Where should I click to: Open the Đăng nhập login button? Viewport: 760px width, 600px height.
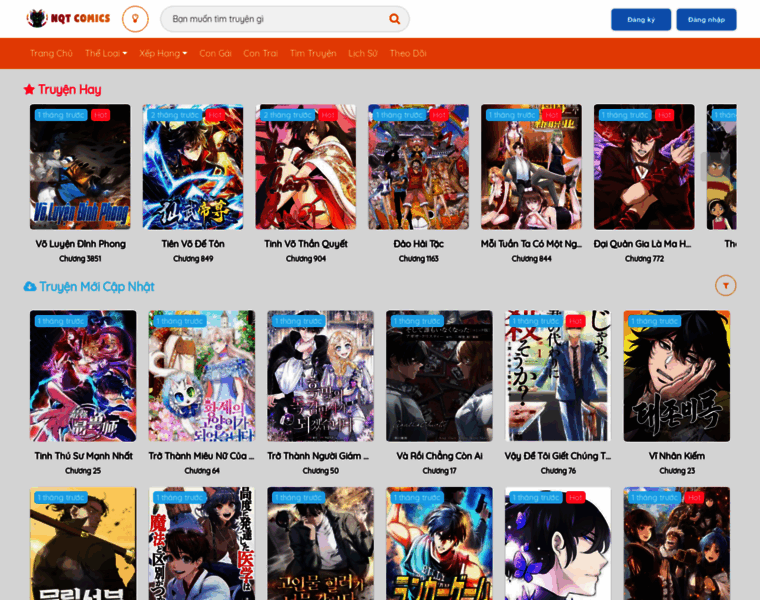pos(706,19)
